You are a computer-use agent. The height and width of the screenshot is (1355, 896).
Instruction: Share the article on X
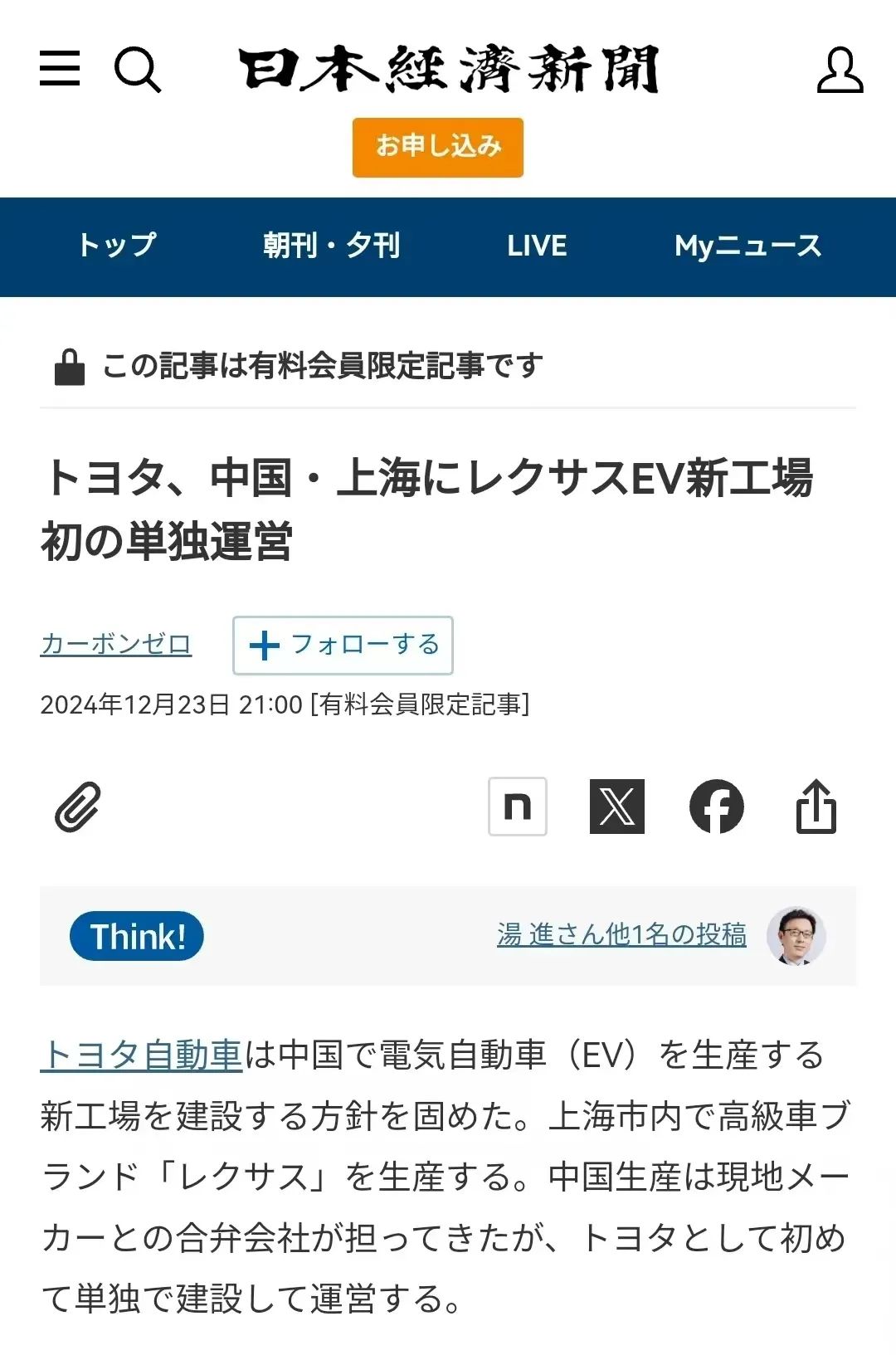pyautogui.click(x=616, y=806)
